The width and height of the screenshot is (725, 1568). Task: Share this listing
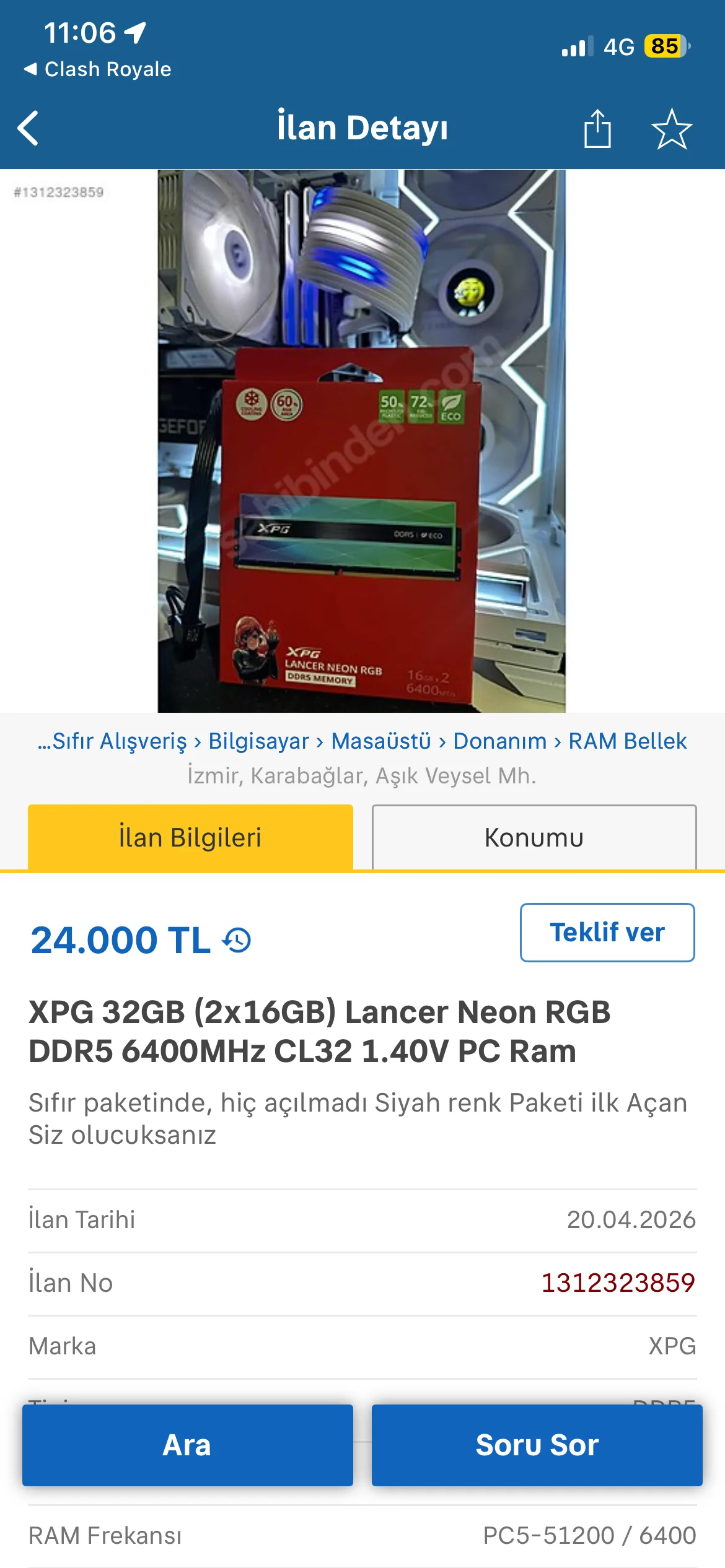pyautogui.click(x=597, y=129)
